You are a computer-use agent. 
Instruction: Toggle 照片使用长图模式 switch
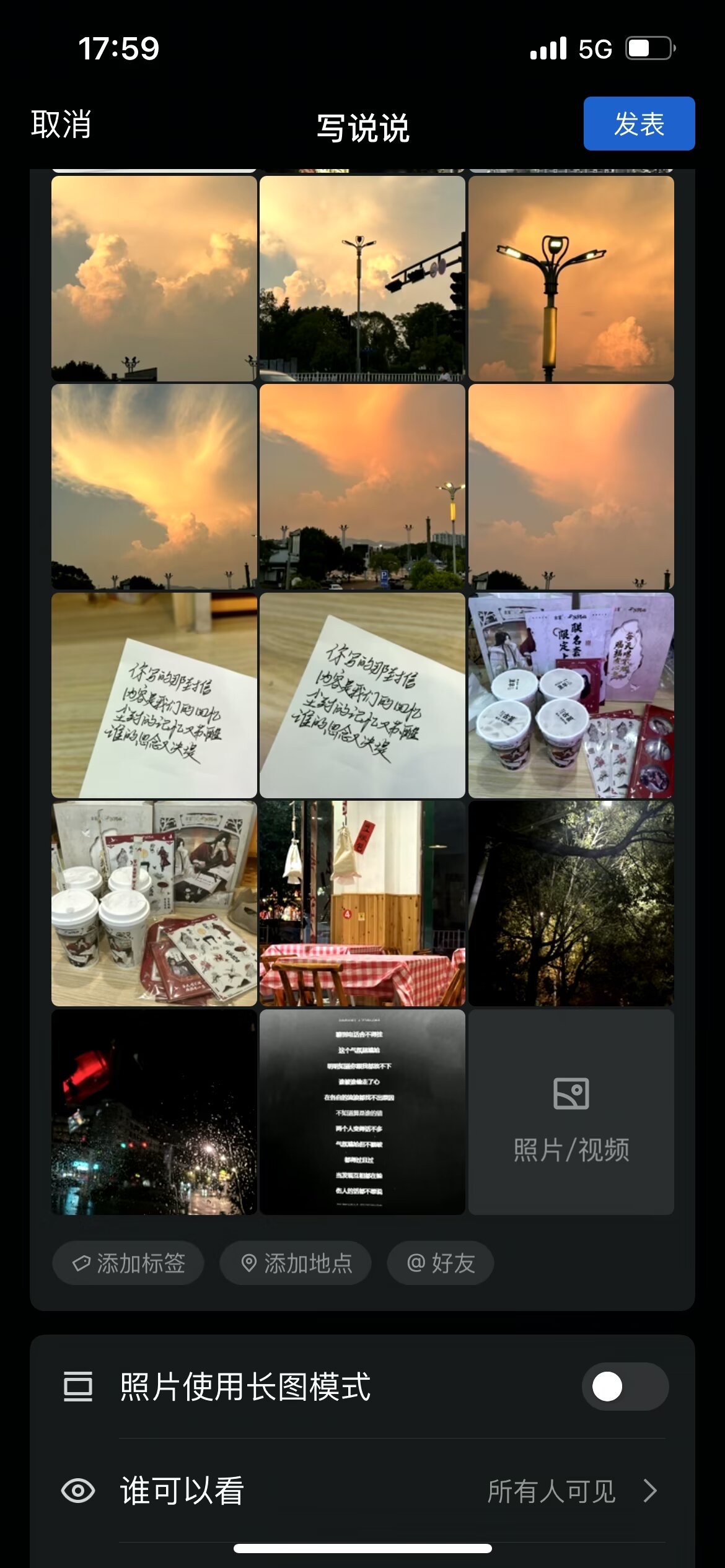tap(624, 1387)
